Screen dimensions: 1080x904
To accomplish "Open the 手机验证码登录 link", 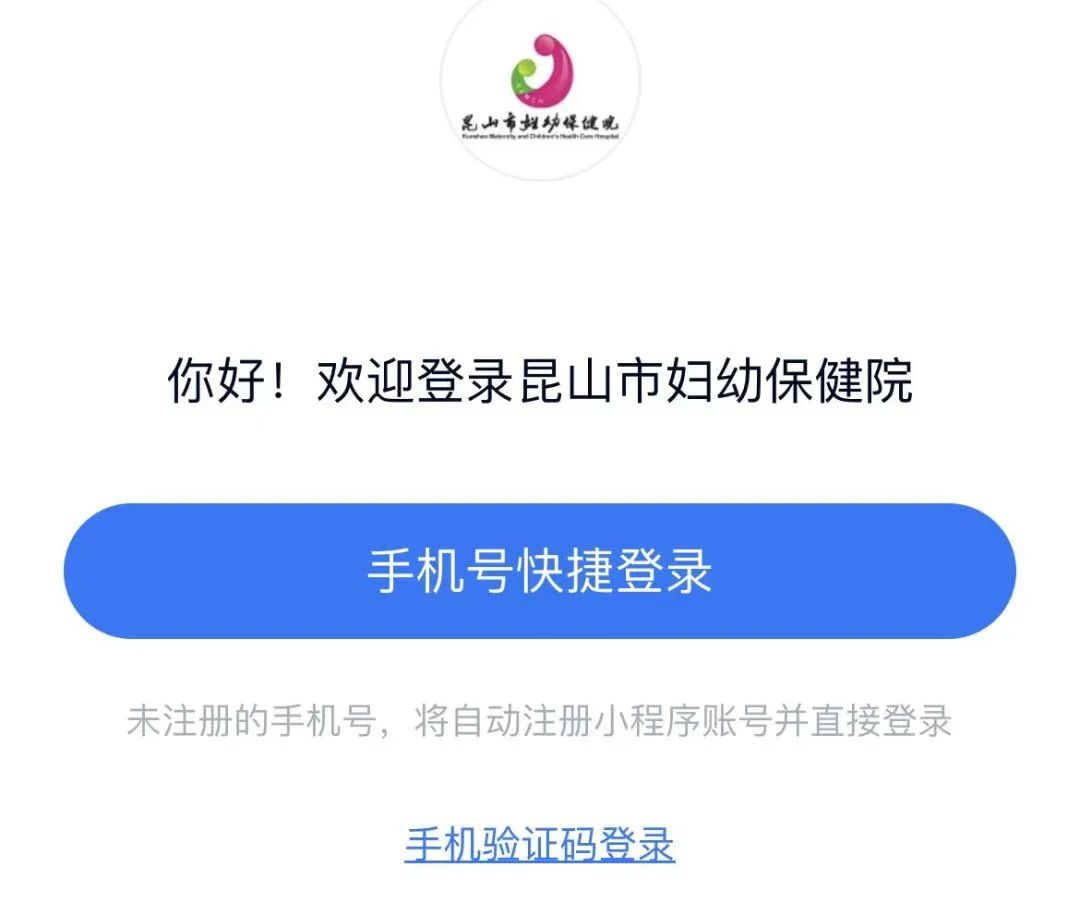I will click(540, 845).
